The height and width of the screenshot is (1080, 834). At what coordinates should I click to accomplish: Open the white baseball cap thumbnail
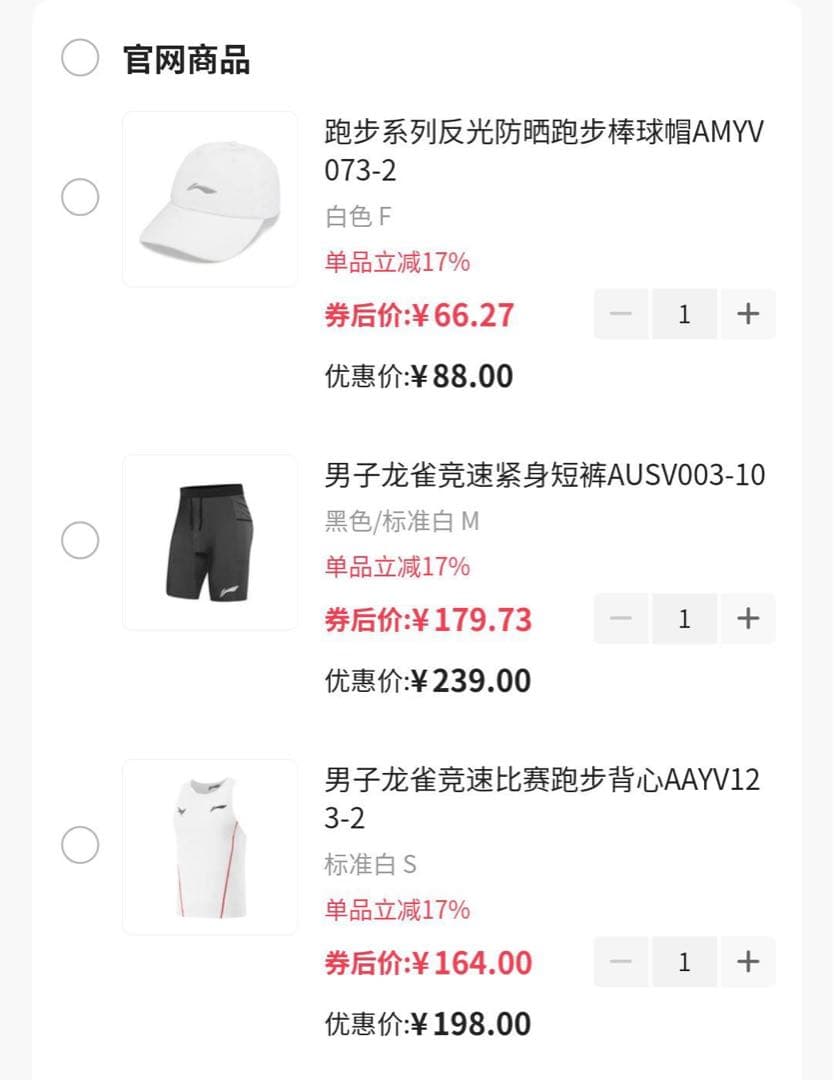(x=209, y=197)
